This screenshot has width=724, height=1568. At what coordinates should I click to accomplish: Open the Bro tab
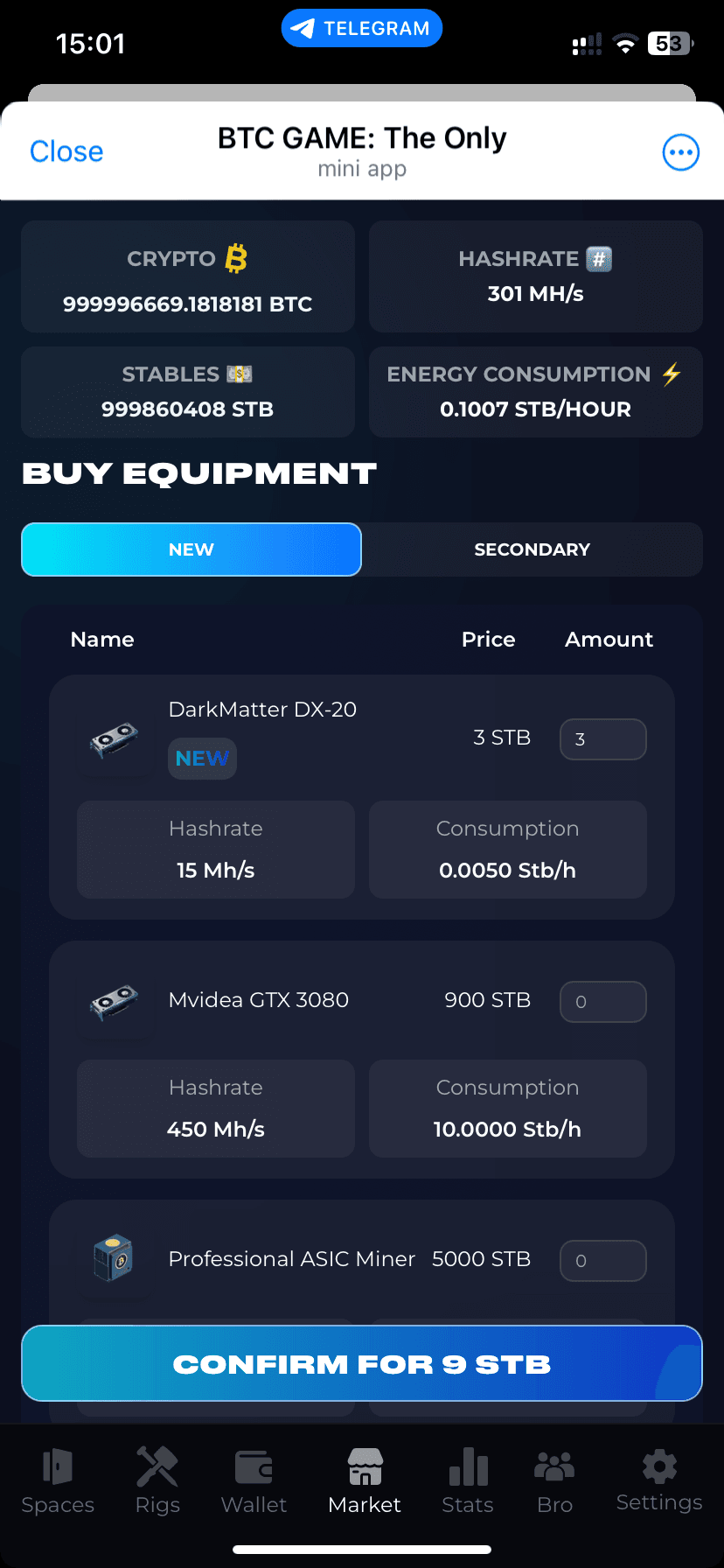(554, 1480)
